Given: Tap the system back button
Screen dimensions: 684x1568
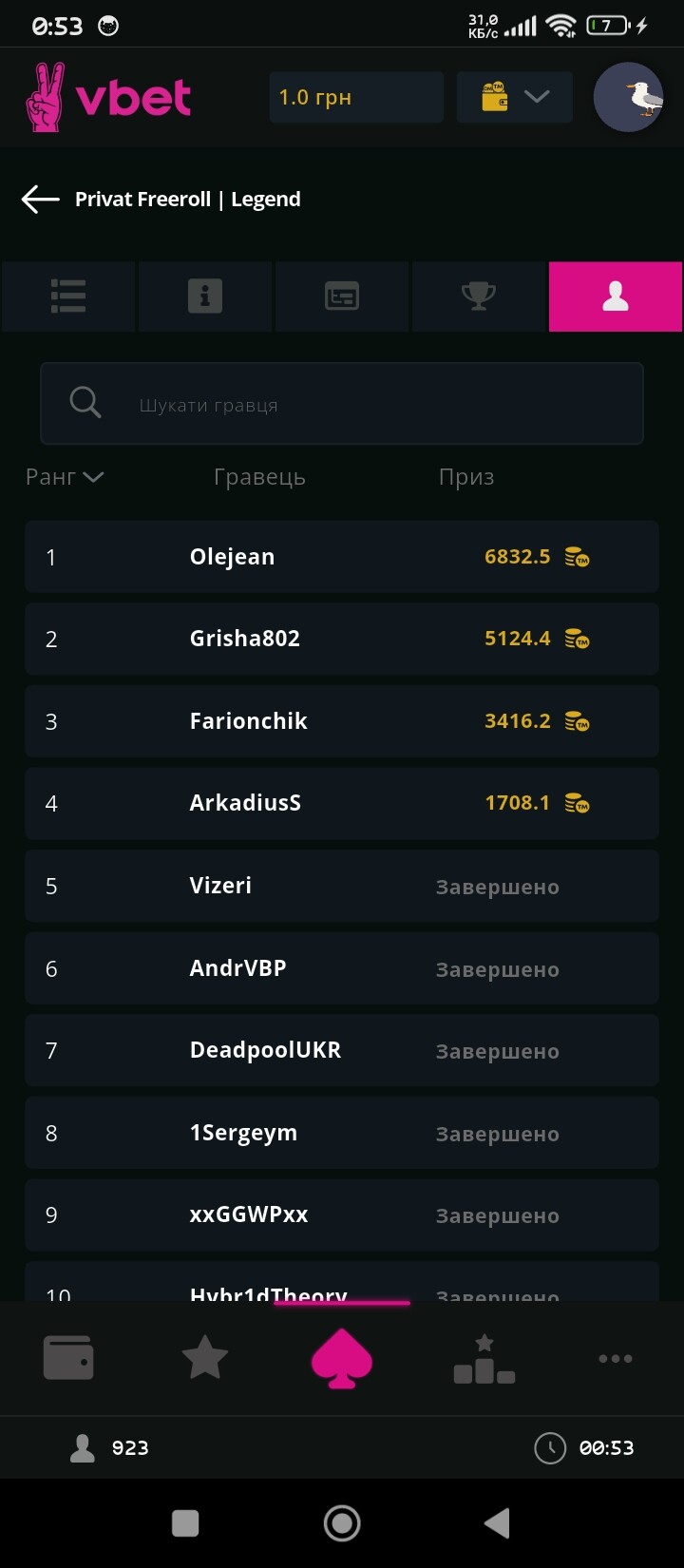Looking at the screenshot, I should (497, 1523).
